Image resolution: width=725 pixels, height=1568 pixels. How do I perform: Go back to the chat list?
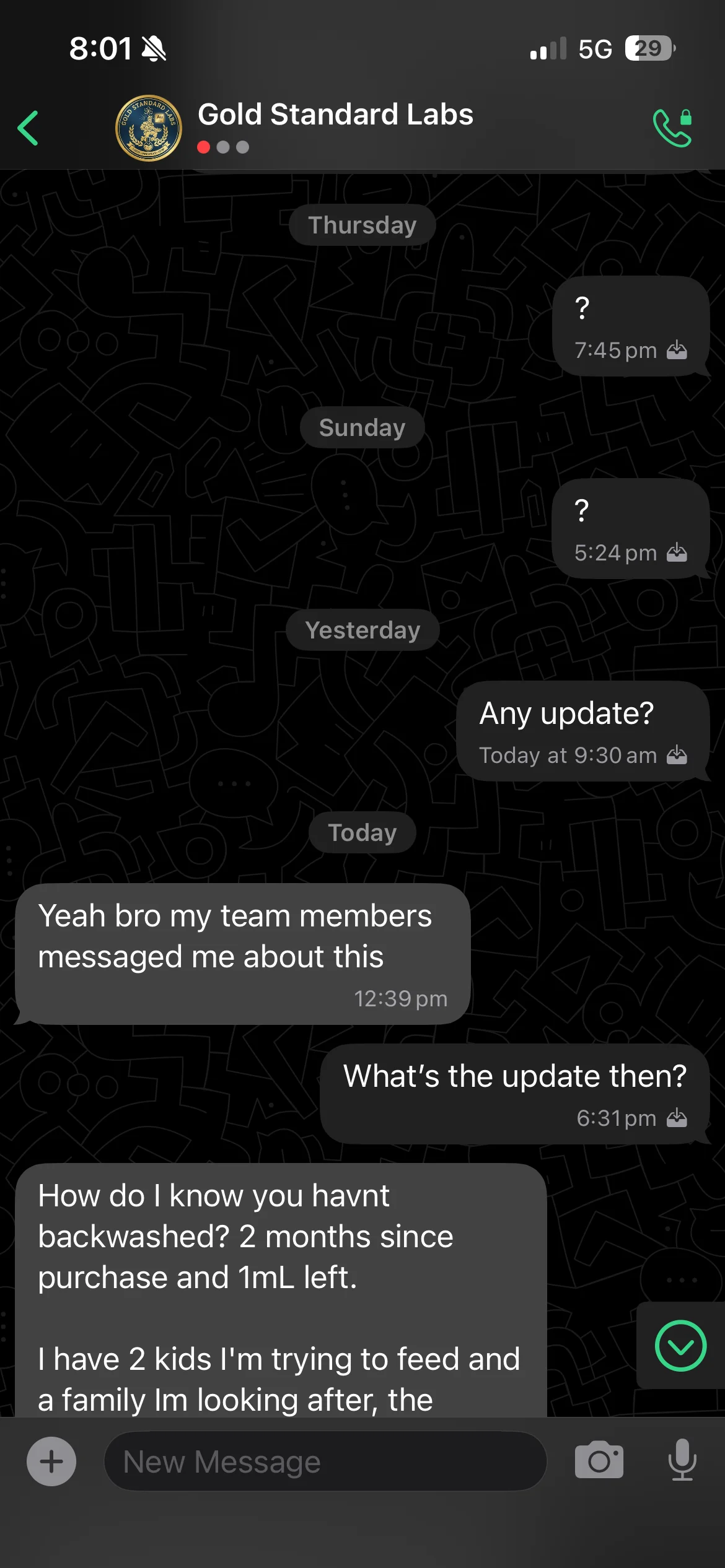pyautogui.click(x=29, y=128)
